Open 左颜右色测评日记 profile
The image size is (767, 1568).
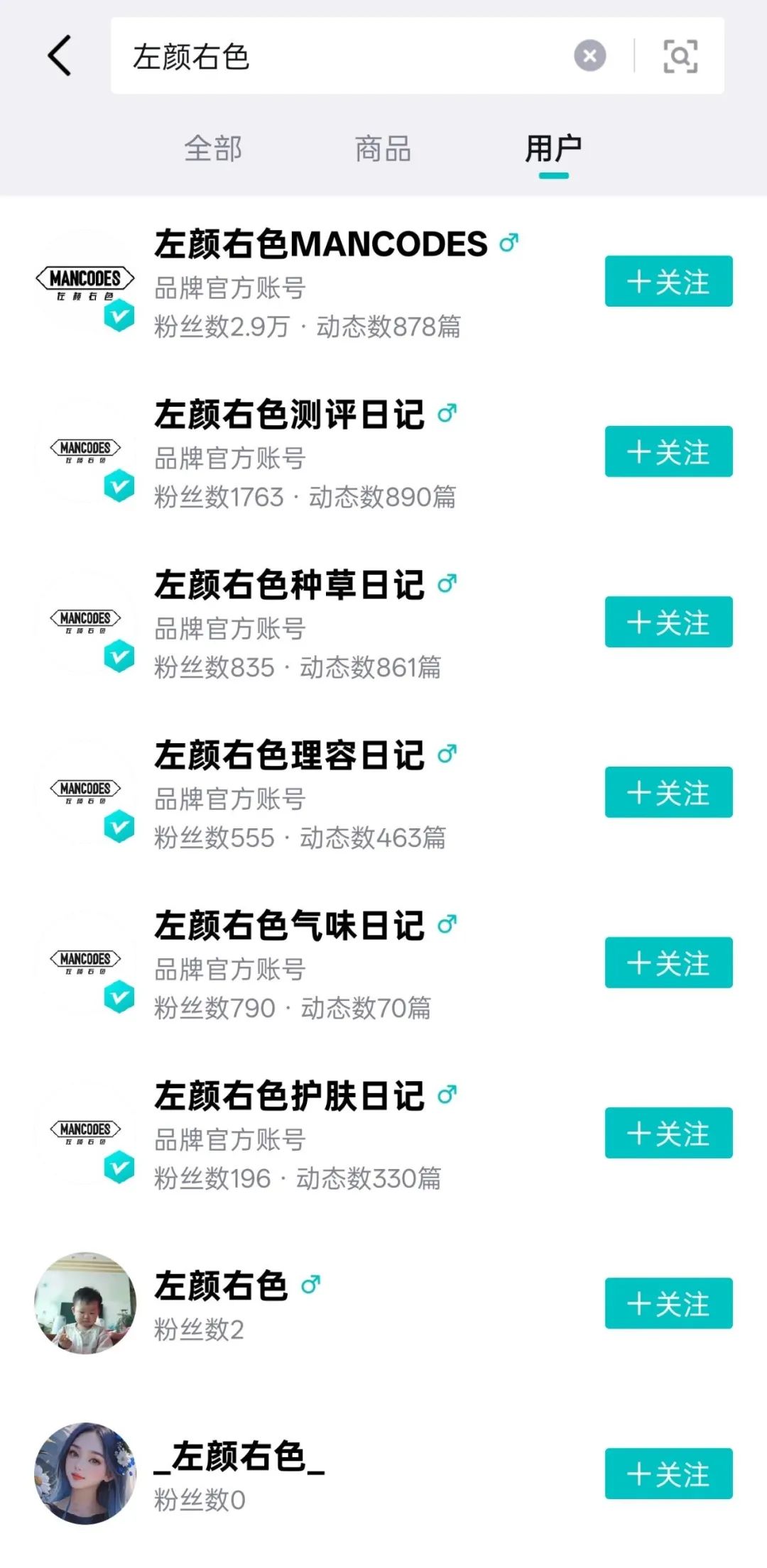[x=289, y=415]
